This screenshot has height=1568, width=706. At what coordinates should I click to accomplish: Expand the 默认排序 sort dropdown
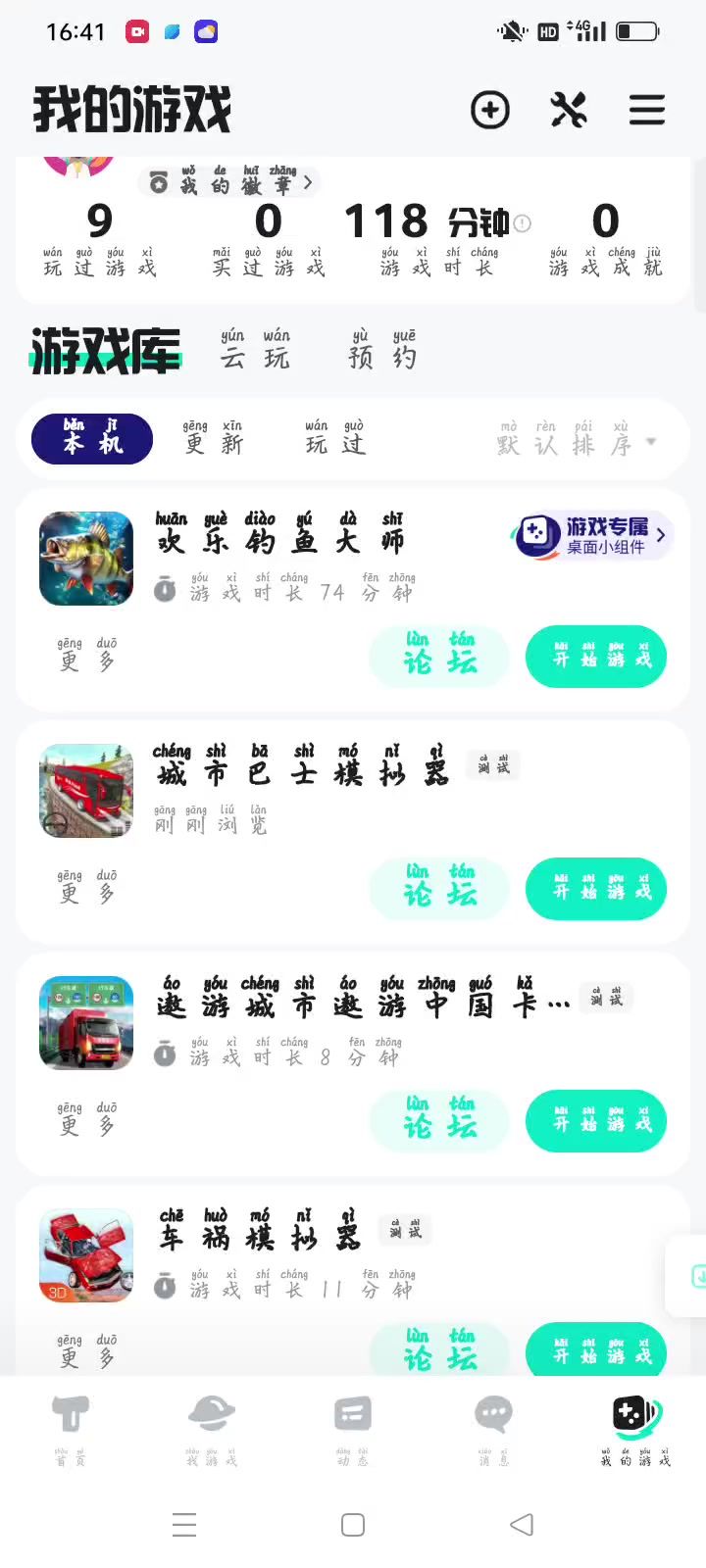pos(577,440)
